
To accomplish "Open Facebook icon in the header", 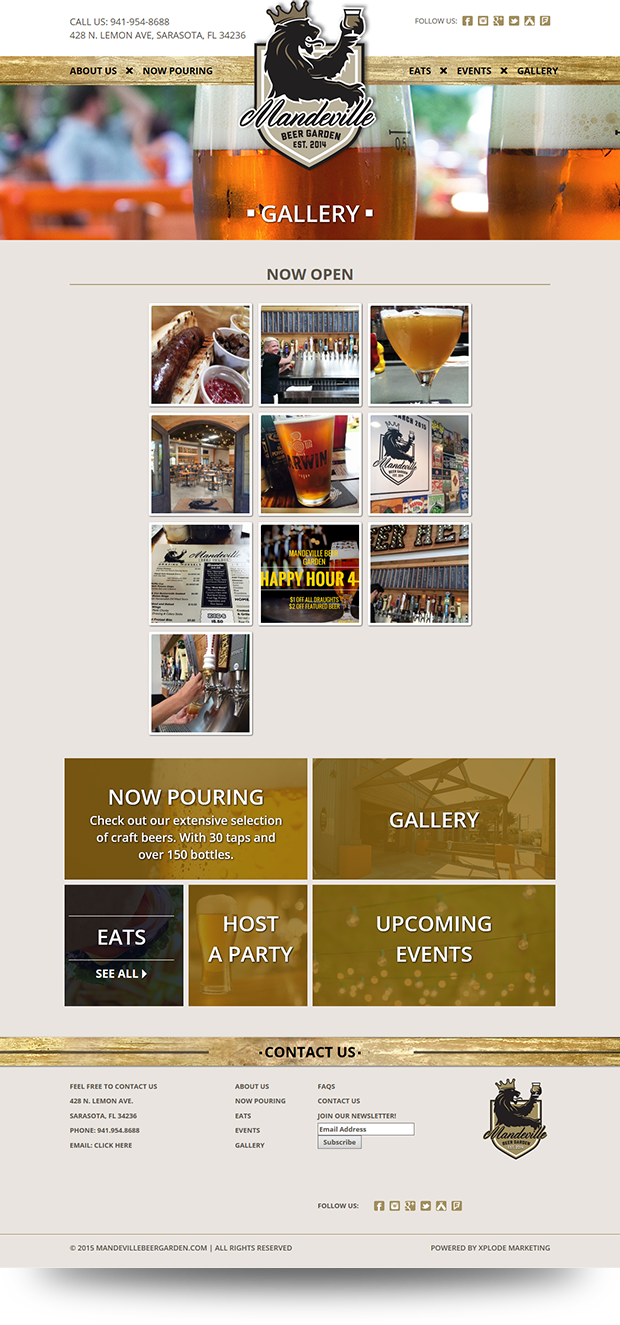I will point(467,21).
